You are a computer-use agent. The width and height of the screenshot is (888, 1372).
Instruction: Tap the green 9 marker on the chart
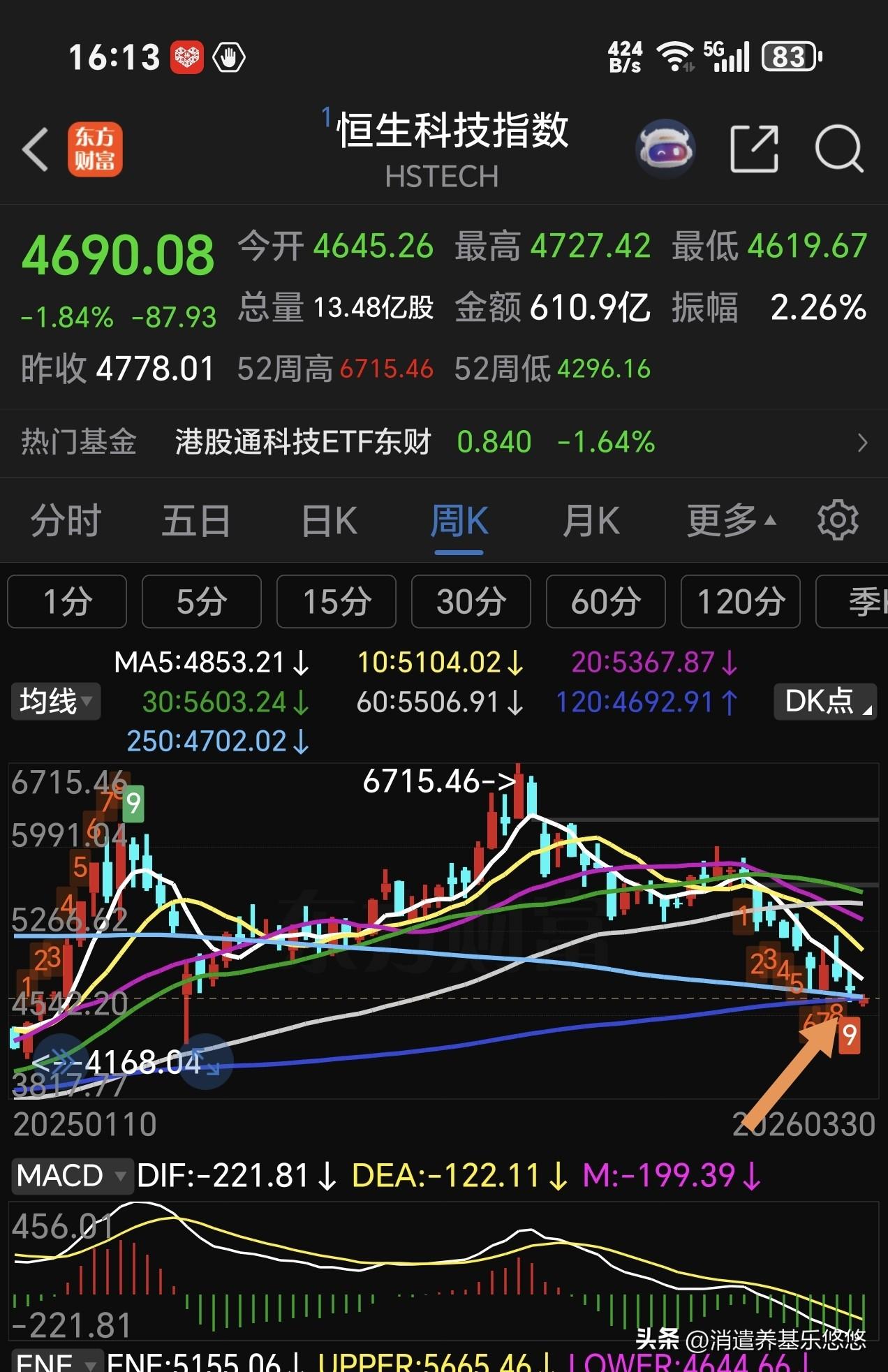point(133,804)
